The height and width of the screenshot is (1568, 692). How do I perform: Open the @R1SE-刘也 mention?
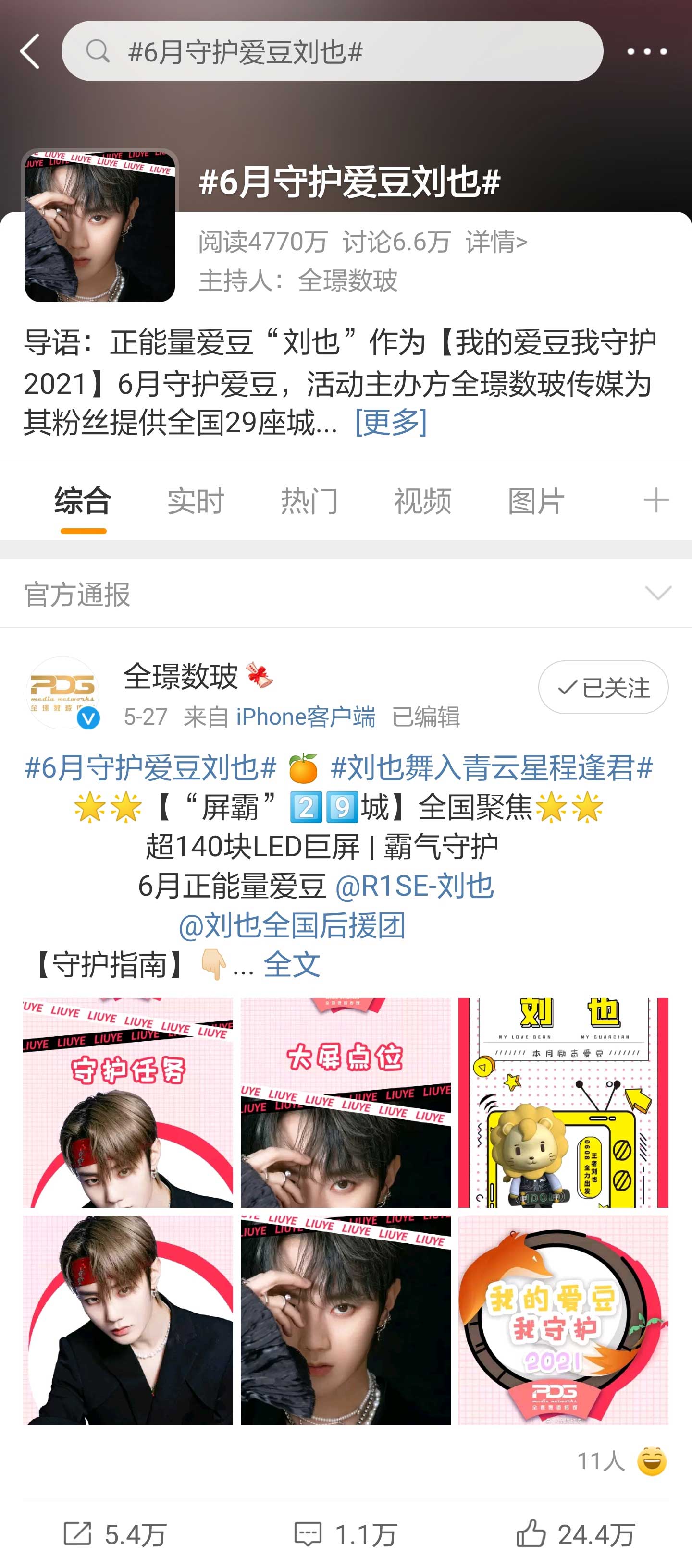point(414,886)
